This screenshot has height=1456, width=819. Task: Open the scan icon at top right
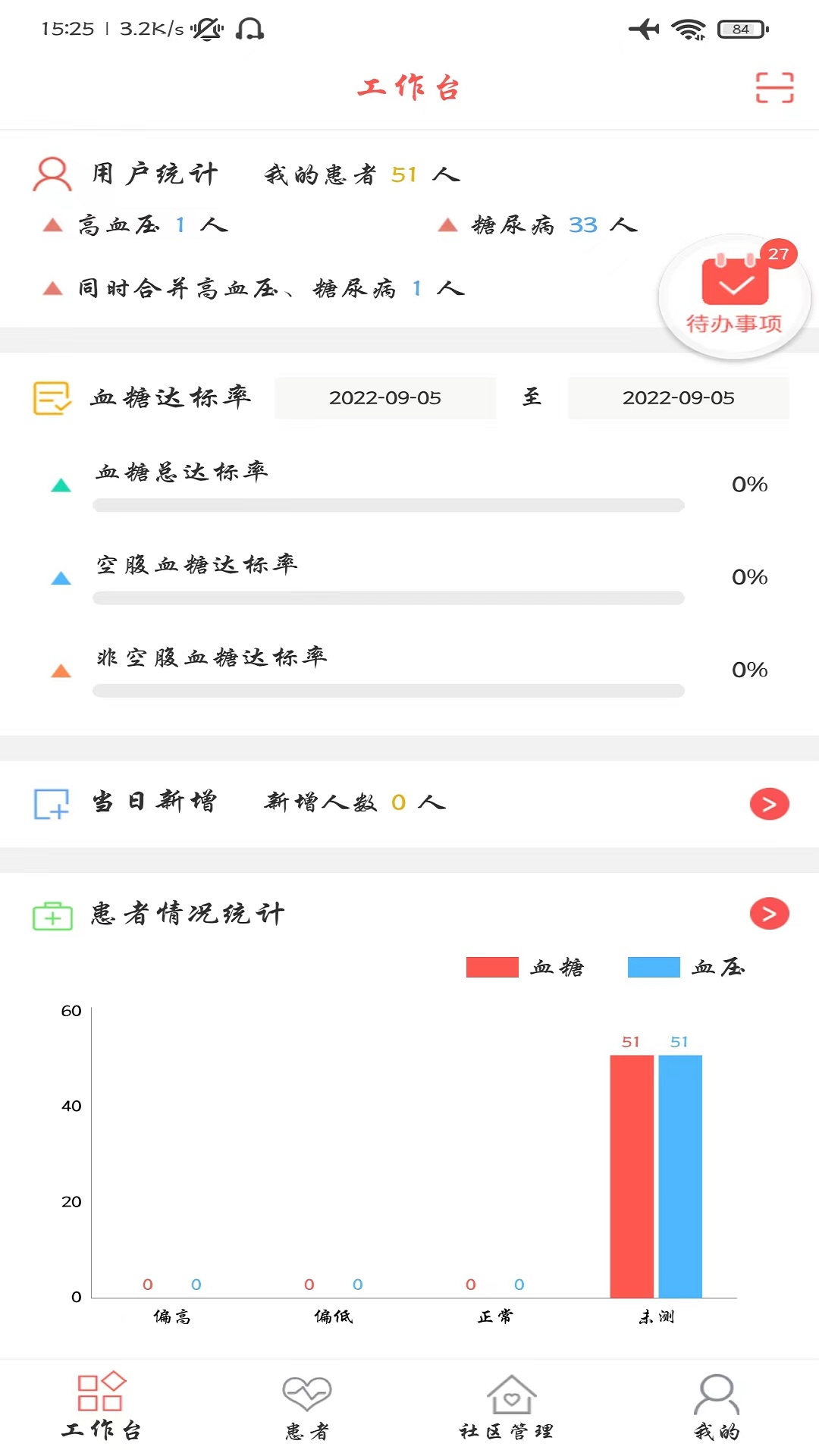[773, 87]
